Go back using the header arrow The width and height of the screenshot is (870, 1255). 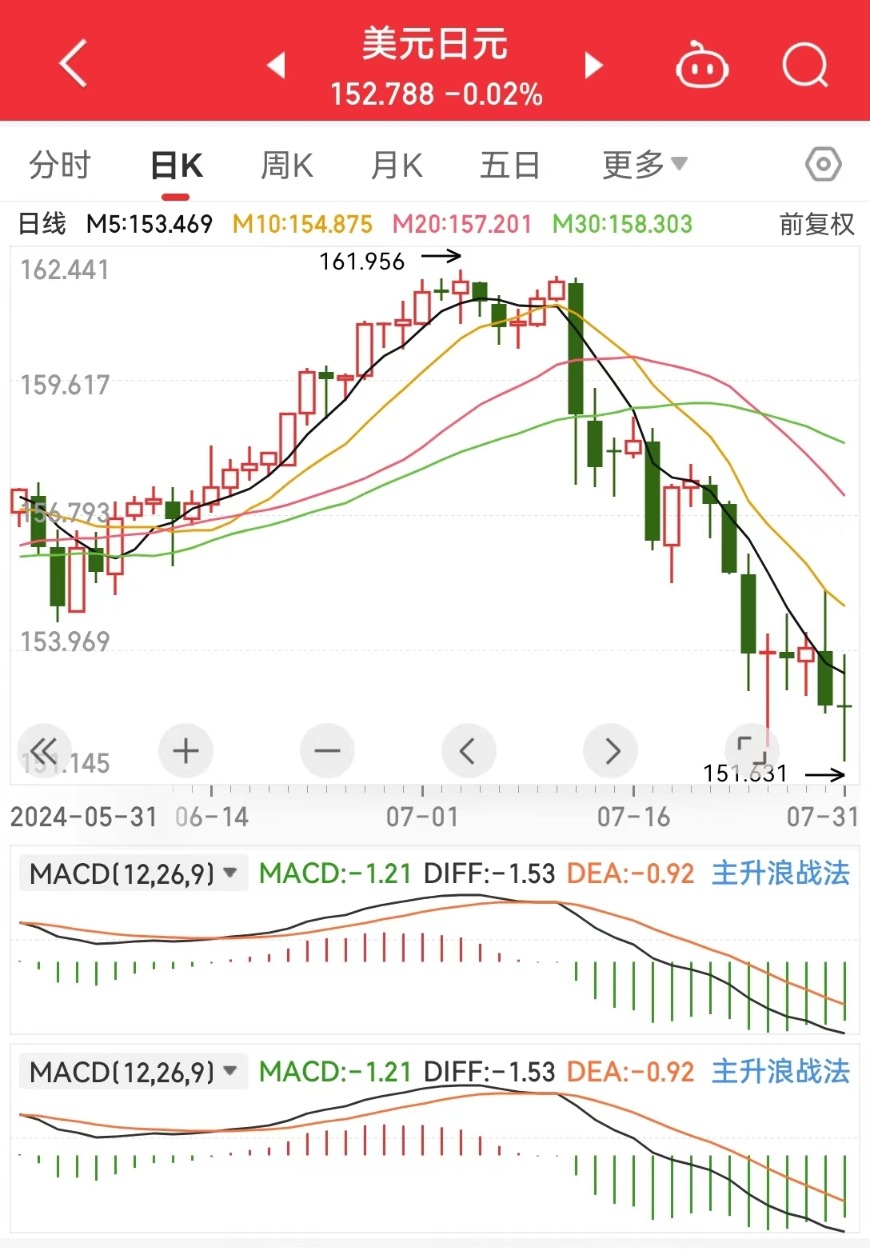[x=72, y=66]
